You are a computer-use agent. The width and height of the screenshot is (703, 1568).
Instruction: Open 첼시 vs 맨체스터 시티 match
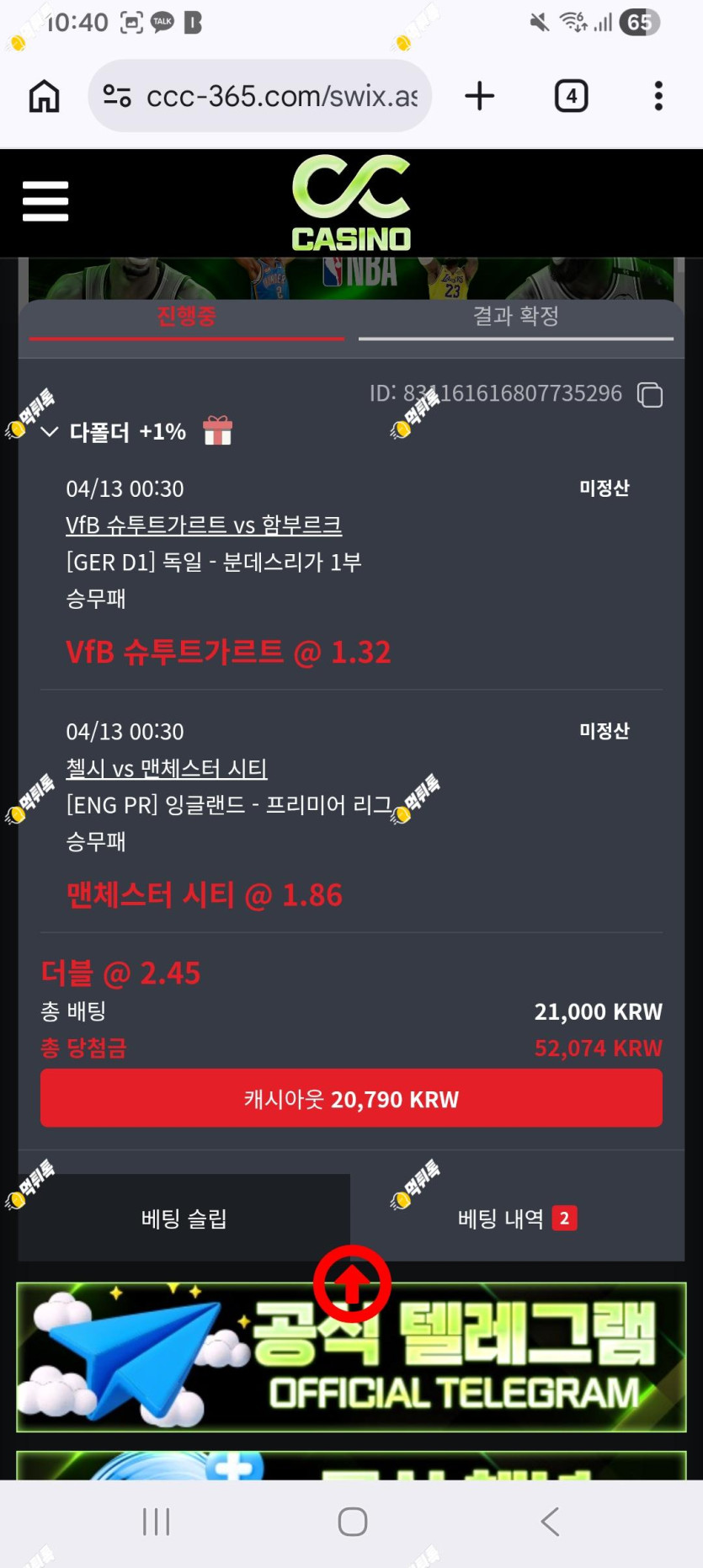(x=167, y=769)
